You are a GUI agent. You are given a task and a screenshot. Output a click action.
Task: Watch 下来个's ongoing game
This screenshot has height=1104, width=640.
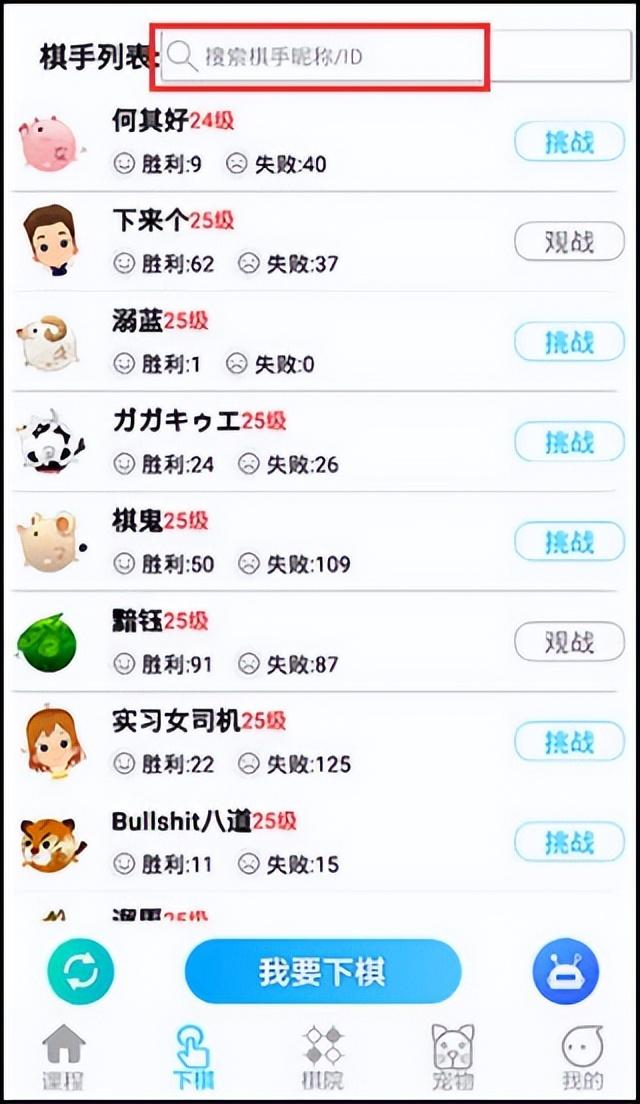pos(569,242)
